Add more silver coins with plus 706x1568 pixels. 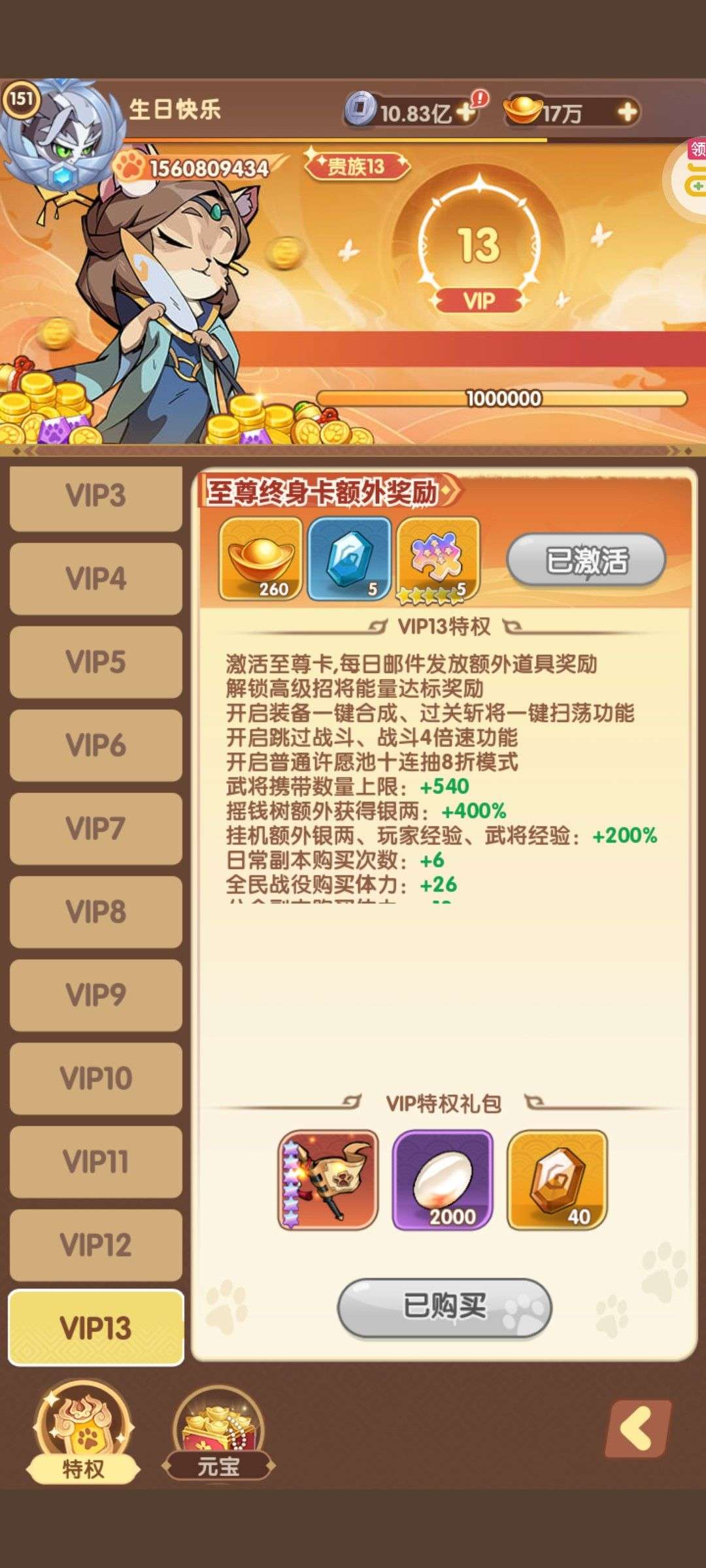466,112
